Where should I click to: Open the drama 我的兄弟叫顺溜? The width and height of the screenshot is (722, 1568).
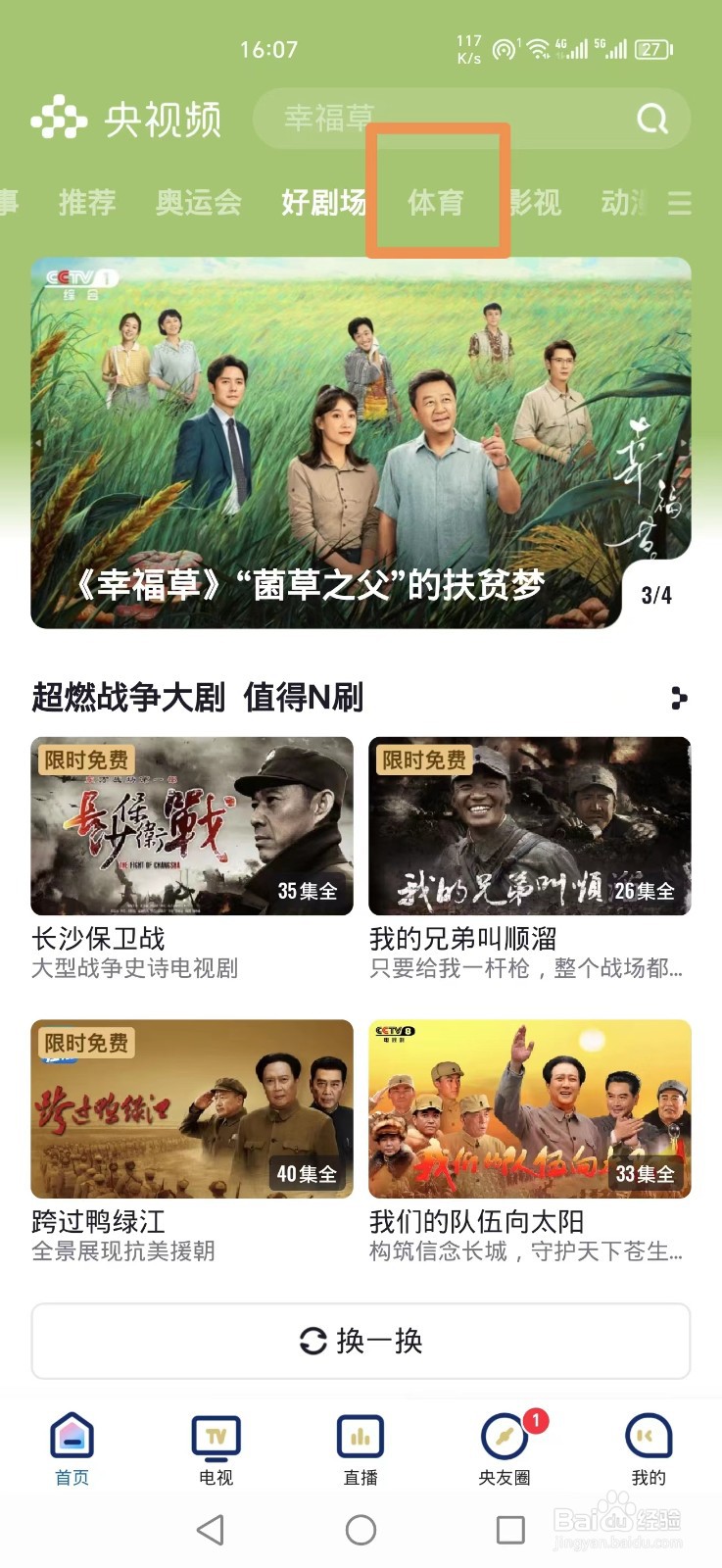pos(529,826)
